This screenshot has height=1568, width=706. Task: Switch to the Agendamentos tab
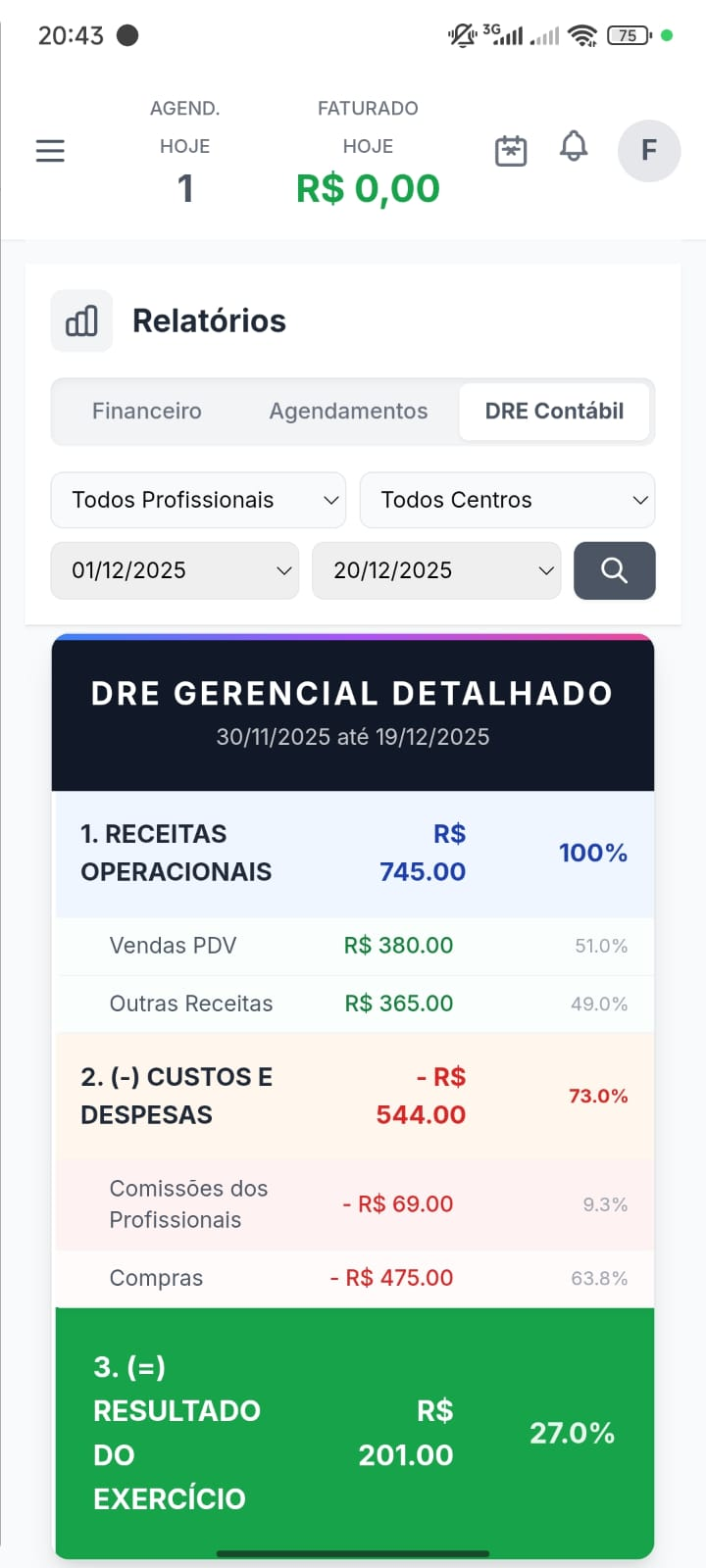(x=347, y=411)
